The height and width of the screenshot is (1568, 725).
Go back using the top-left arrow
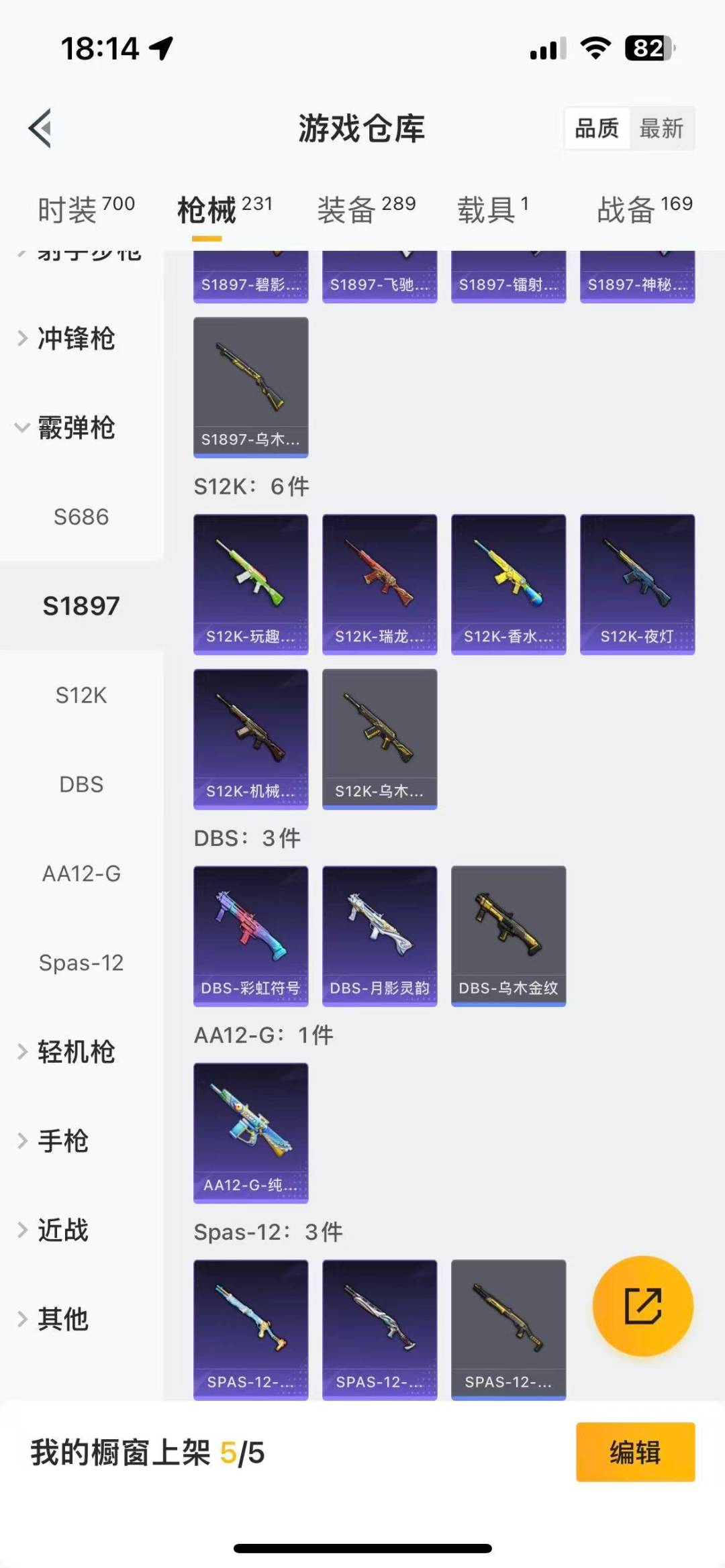[40, 128]
